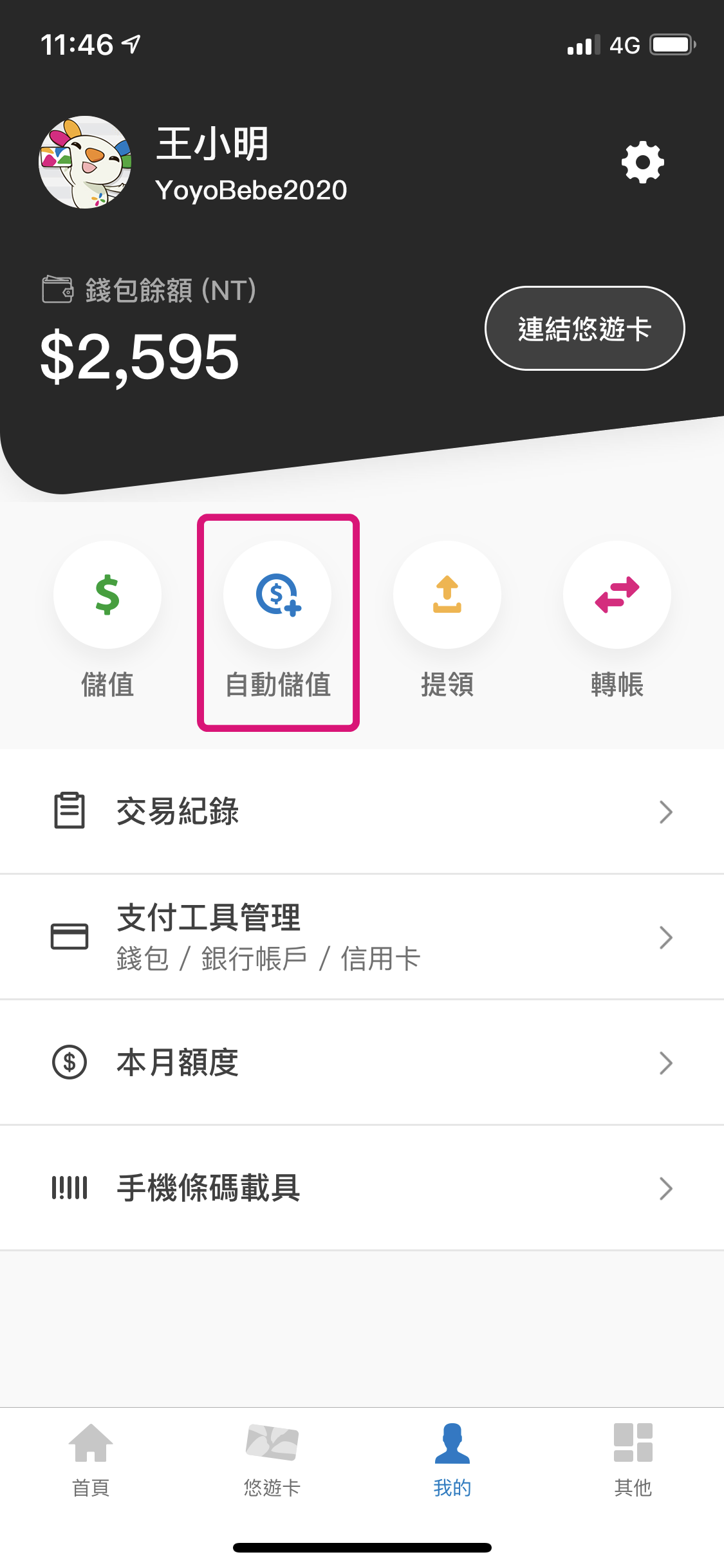Open 手機條碼載具 barcode carrier
The width and height of the screenshot is (724, 1568).
point(362,1188)
